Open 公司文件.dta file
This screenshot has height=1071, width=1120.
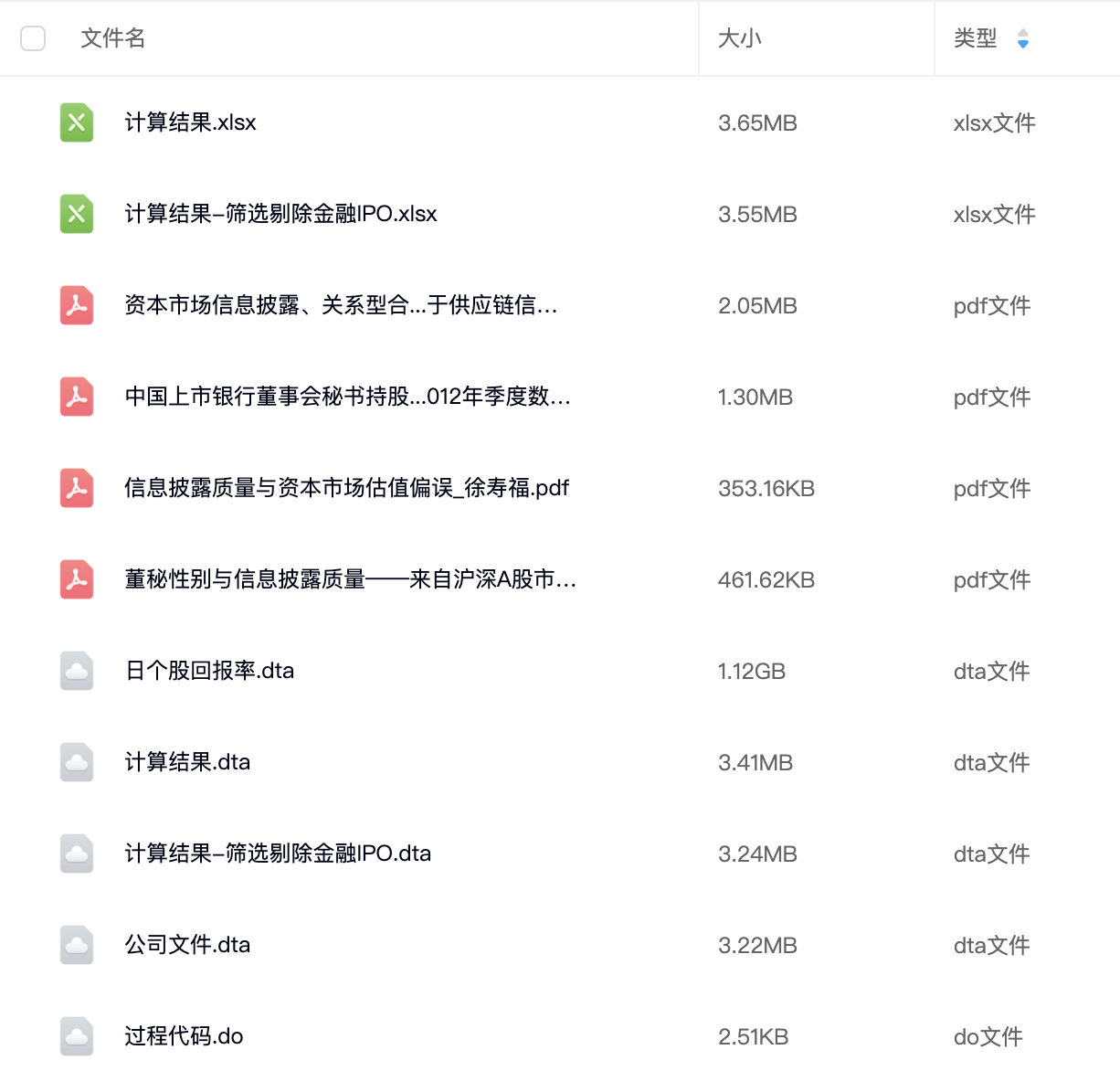tap(187, 945)
